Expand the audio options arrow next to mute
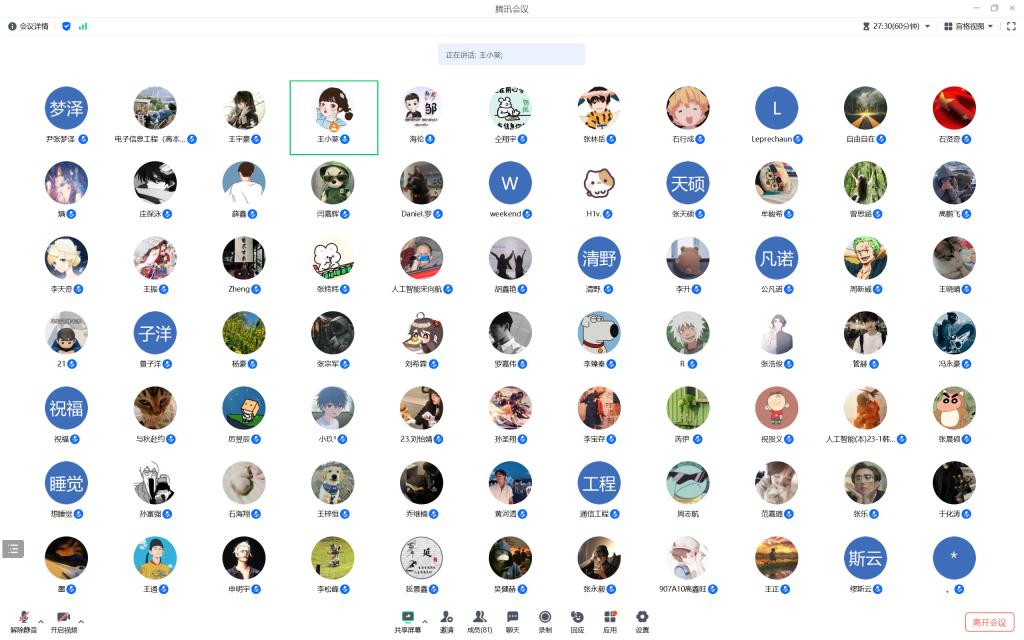This screenshot has width=1024, height=640. click(41, 620)
